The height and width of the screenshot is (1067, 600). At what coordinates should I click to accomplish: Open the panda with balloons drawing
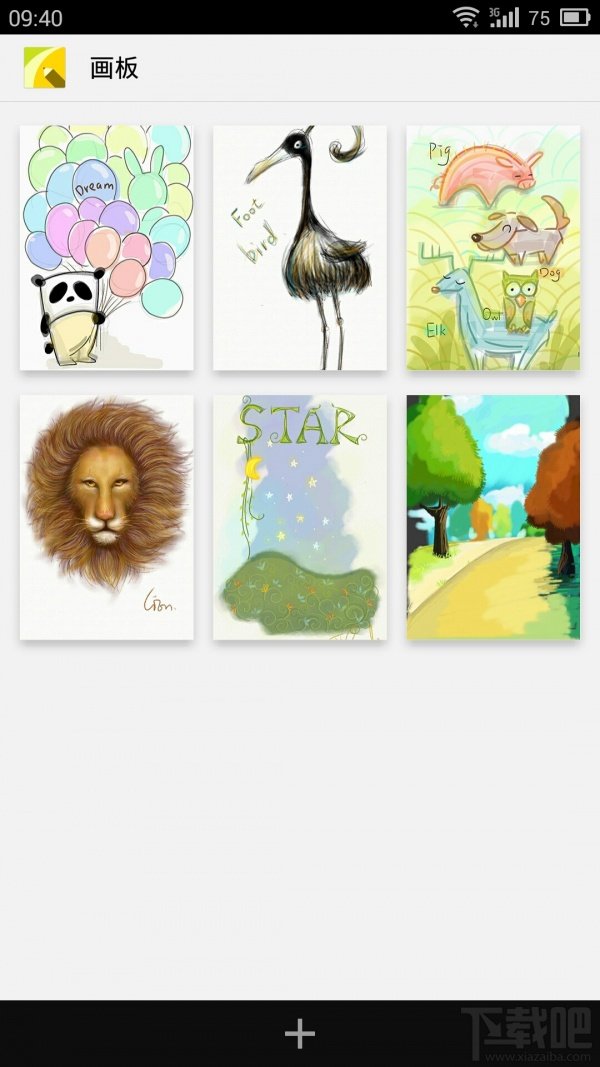tap(106, 248)
